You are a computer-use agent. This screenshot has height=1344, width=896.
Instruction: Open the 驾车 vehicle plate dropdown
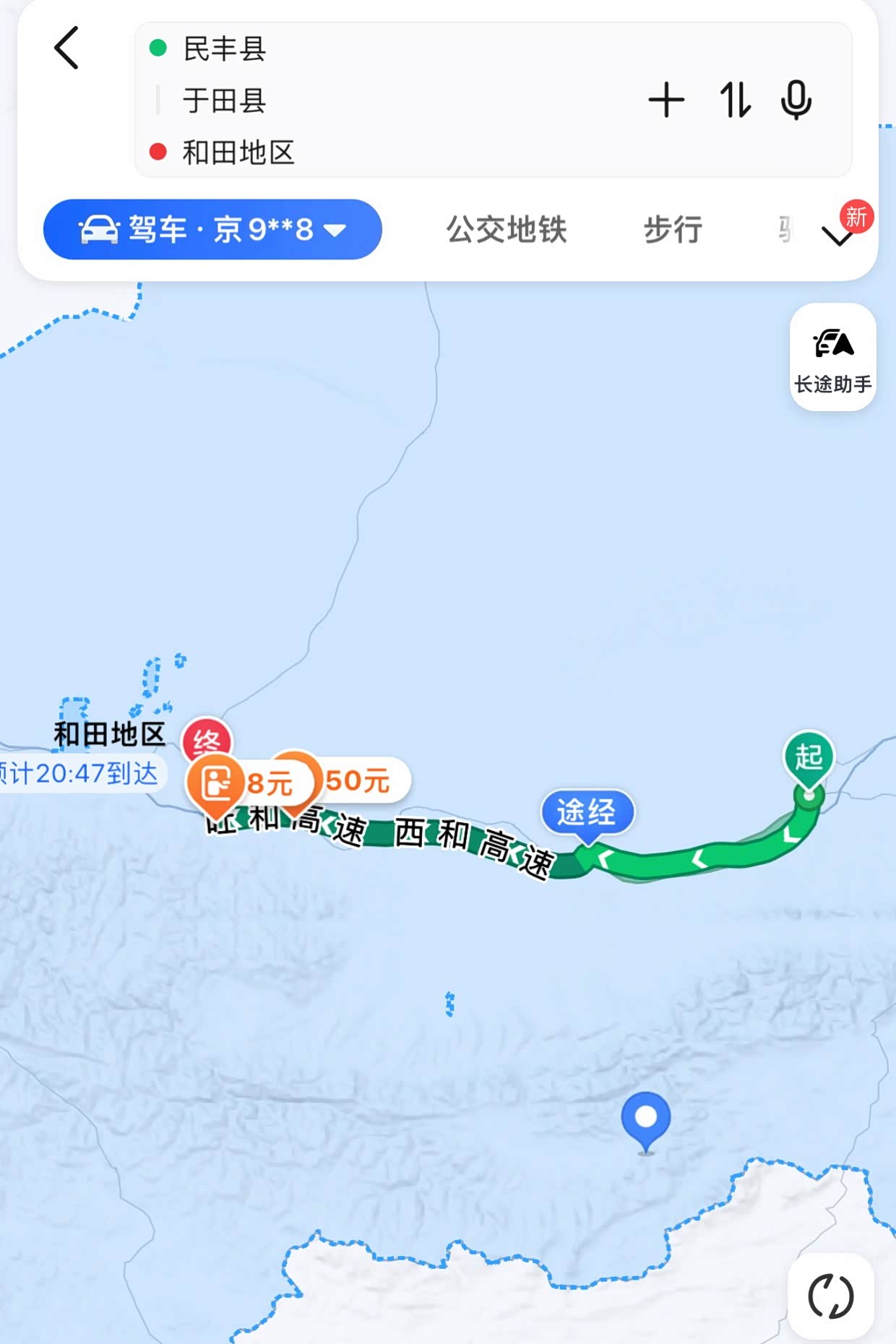click(x=212, y=229)
